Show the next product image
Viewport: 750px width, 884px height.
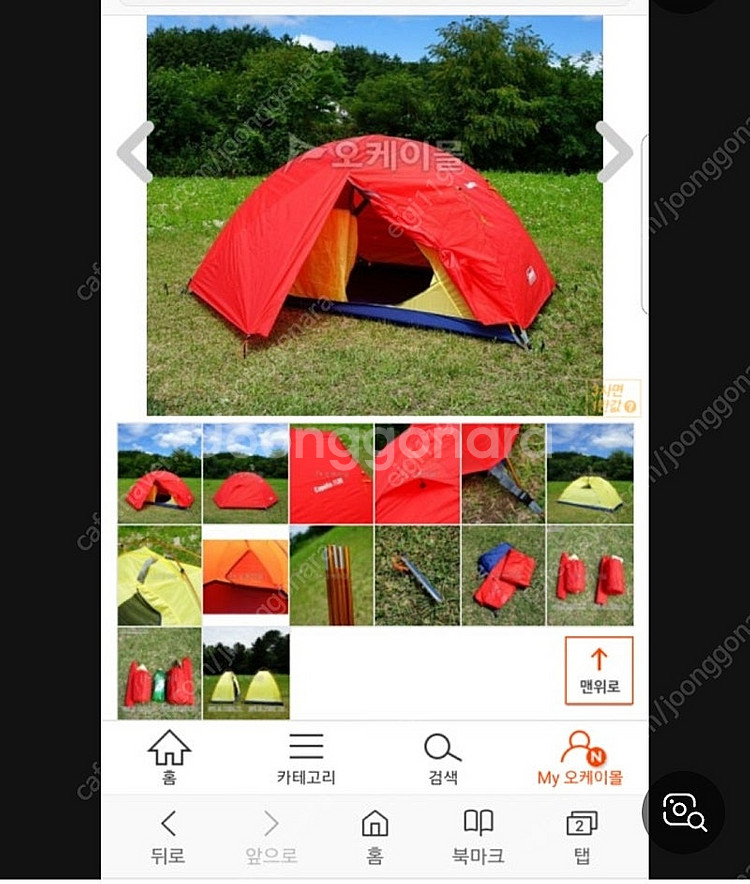614,152
